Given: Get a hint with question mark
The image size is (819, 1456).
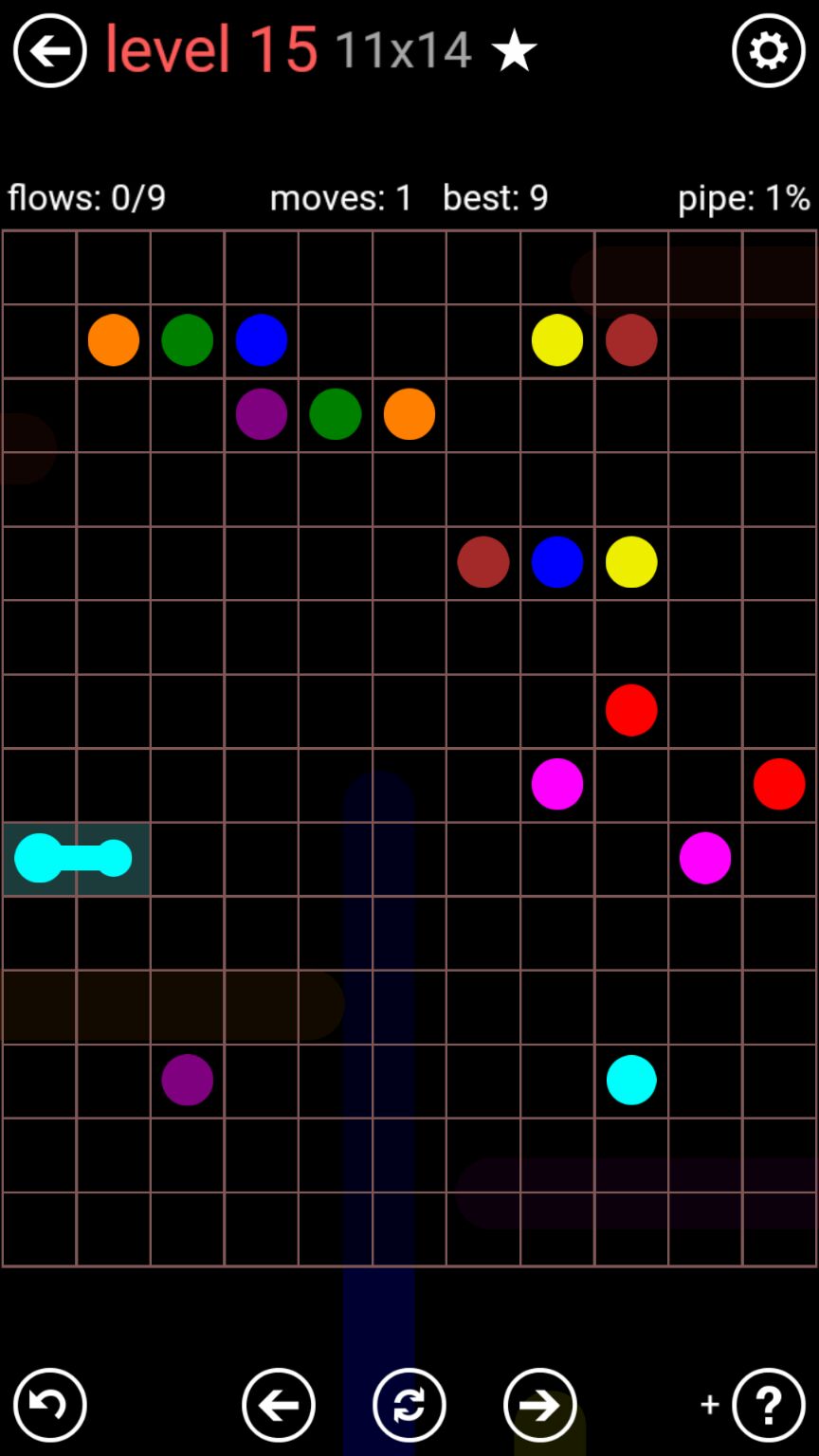Looking at the screenshot, I should [768, 1404].
